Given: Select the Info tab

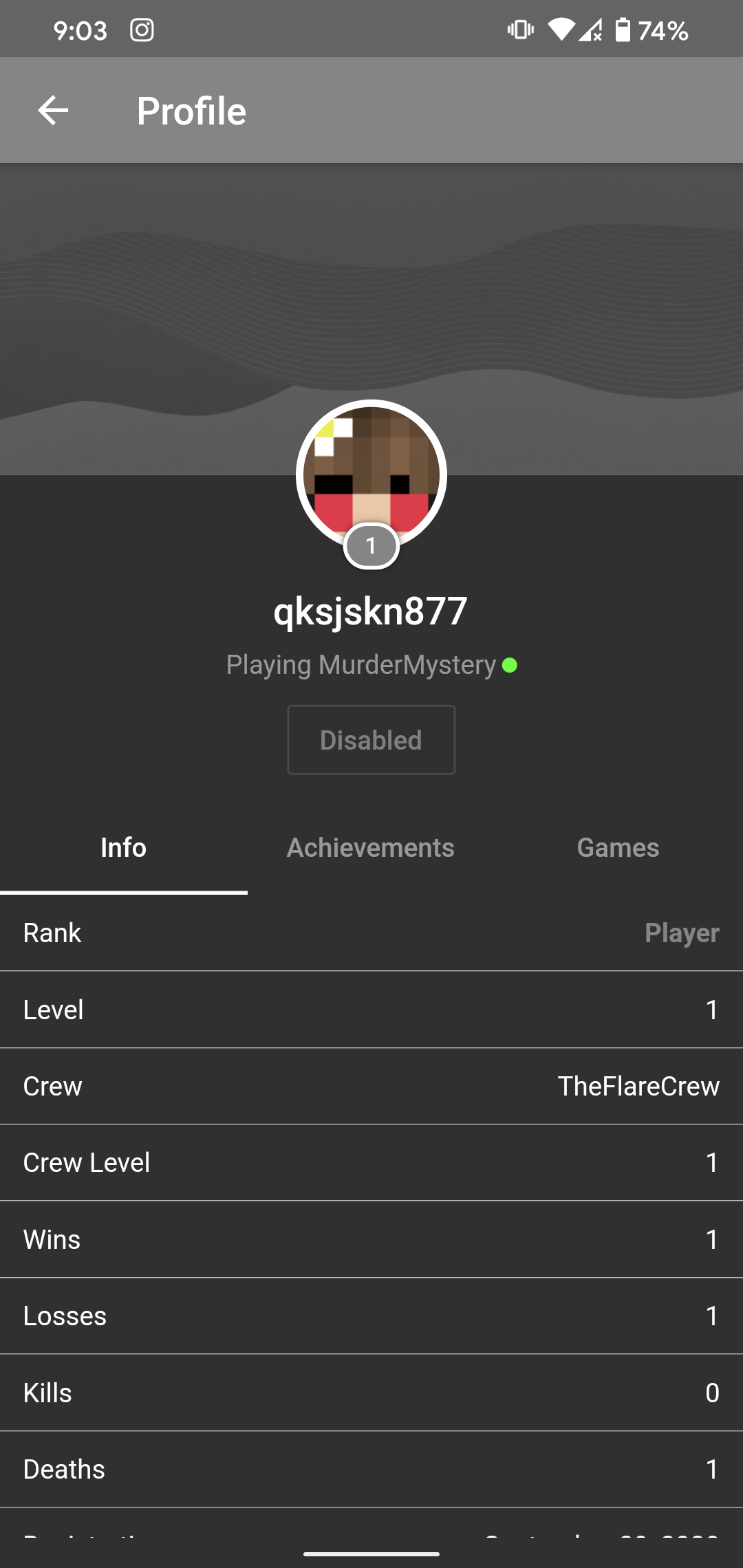Looking at the screenshot, I should click(x=124, y=847).
